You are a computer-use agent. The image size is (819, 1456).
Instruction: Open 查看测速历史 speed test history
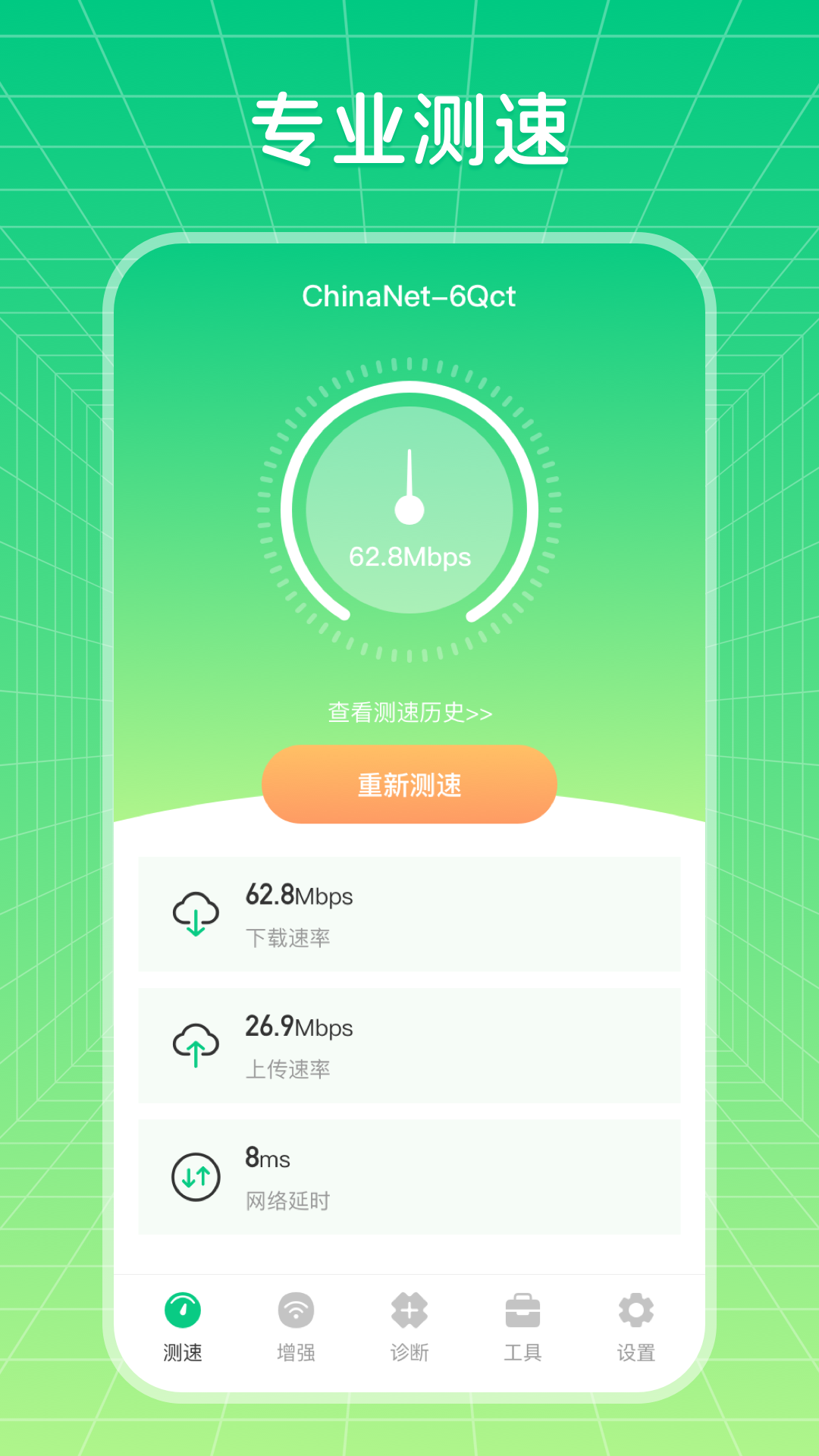[409, 713]
